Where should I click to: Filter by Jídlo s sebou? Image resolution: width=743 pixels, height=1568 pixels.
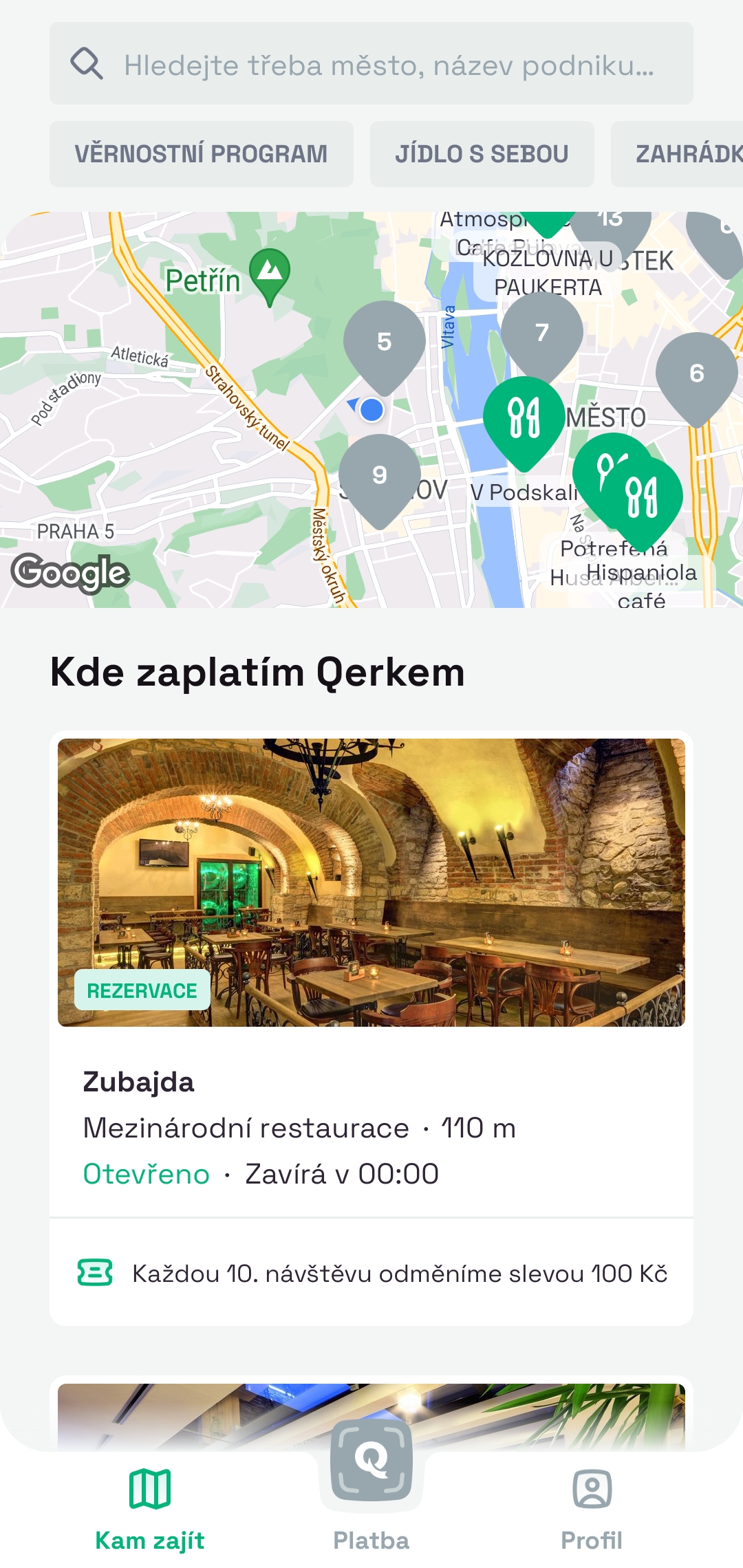click(482, 154)
